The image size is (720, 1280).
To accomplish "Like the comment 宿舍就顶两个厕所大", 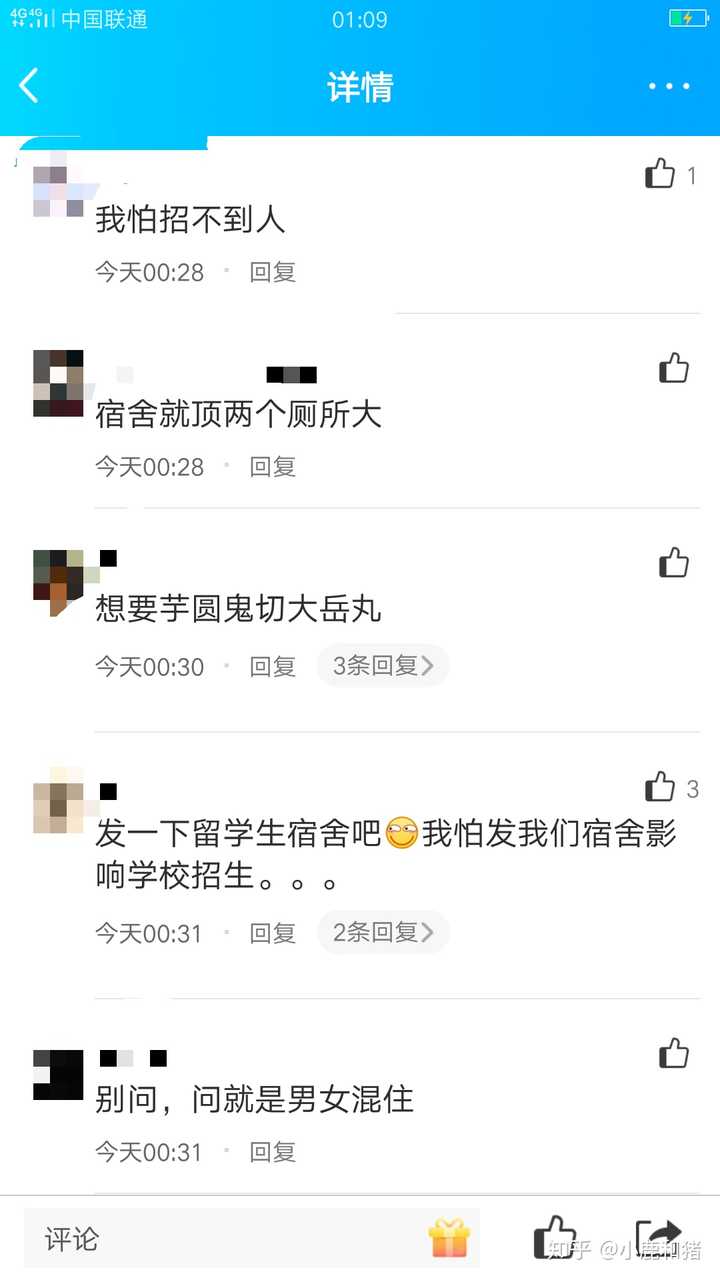I will point(673,368).
